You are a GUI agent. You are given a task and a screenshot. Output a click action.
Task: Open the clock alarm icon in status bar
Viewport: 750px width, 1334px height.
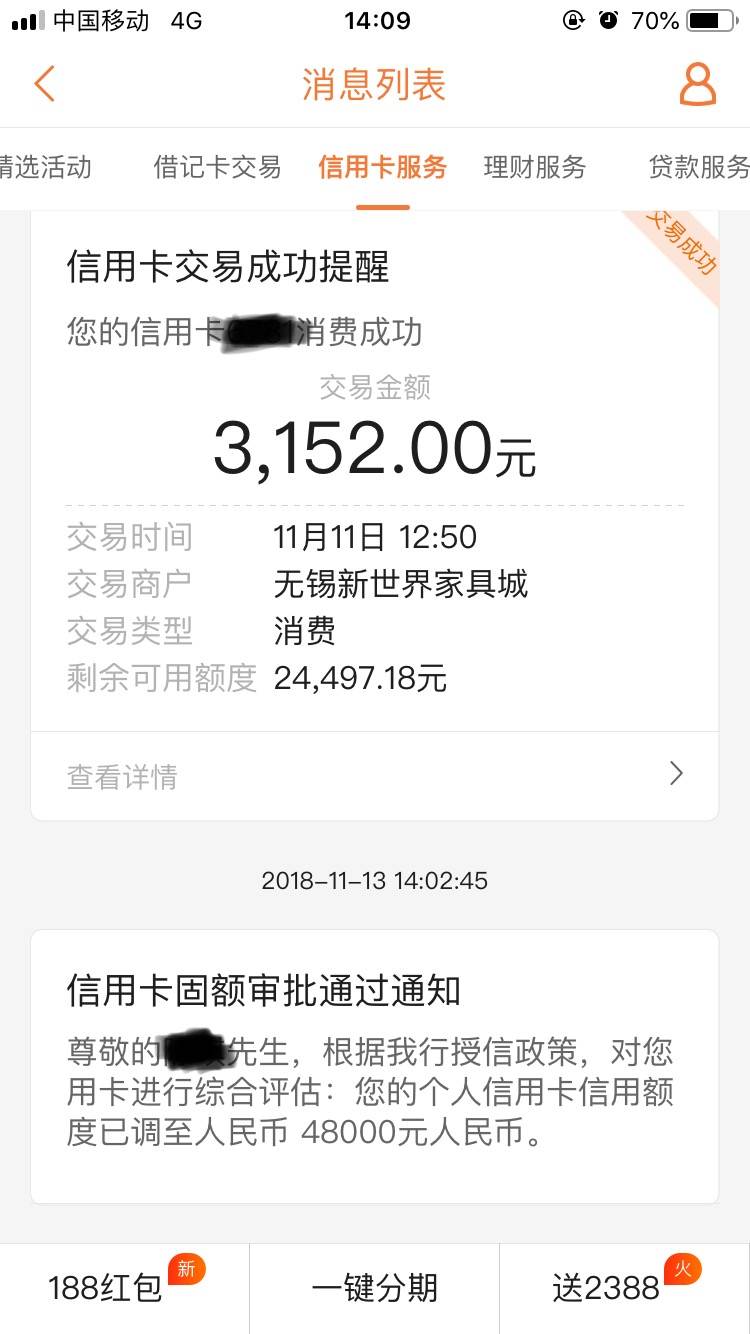(x=607, y=19)
